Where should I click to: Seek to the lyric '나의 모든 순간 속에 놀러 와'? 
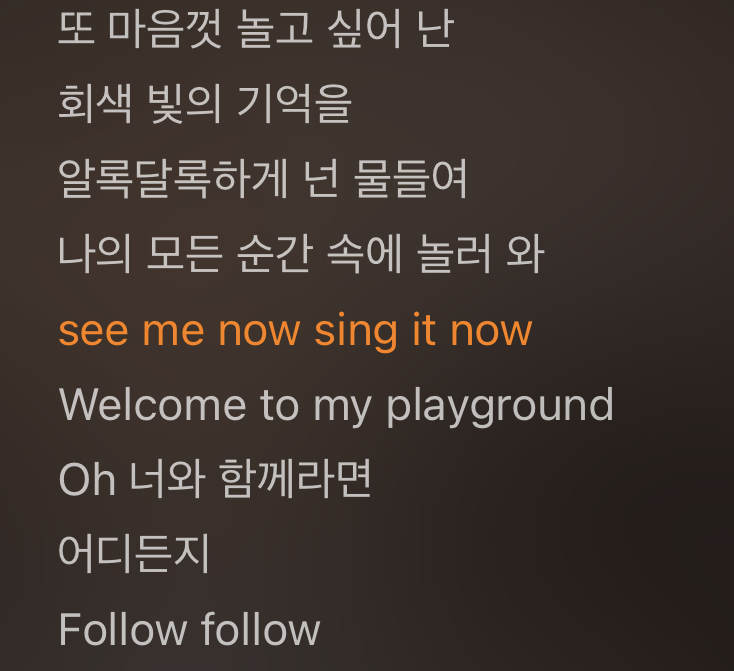point(301,255)
